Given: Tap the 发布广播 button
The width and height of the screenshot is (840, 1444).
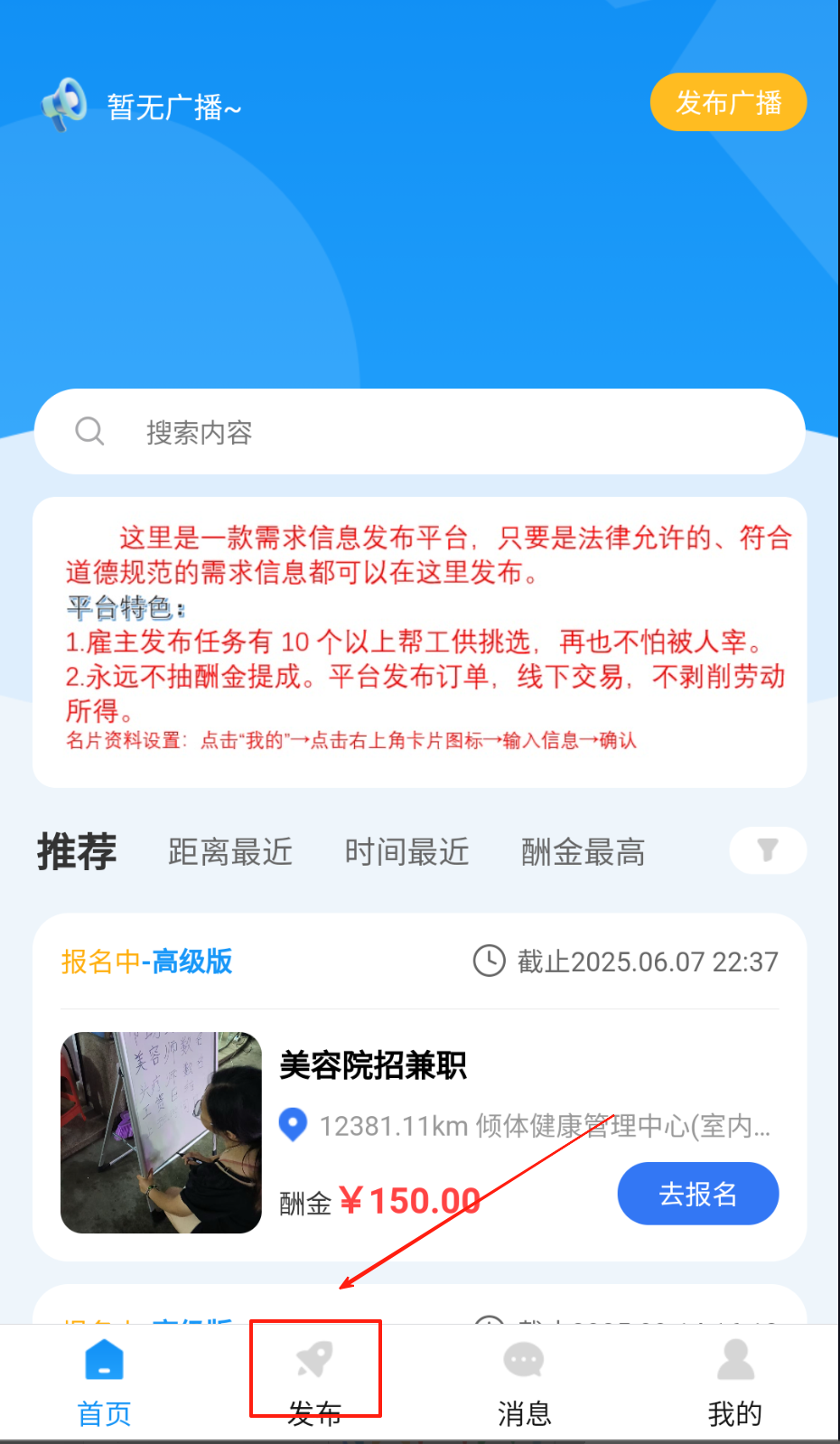Looking at the screenshot, I should coord(728,102).
